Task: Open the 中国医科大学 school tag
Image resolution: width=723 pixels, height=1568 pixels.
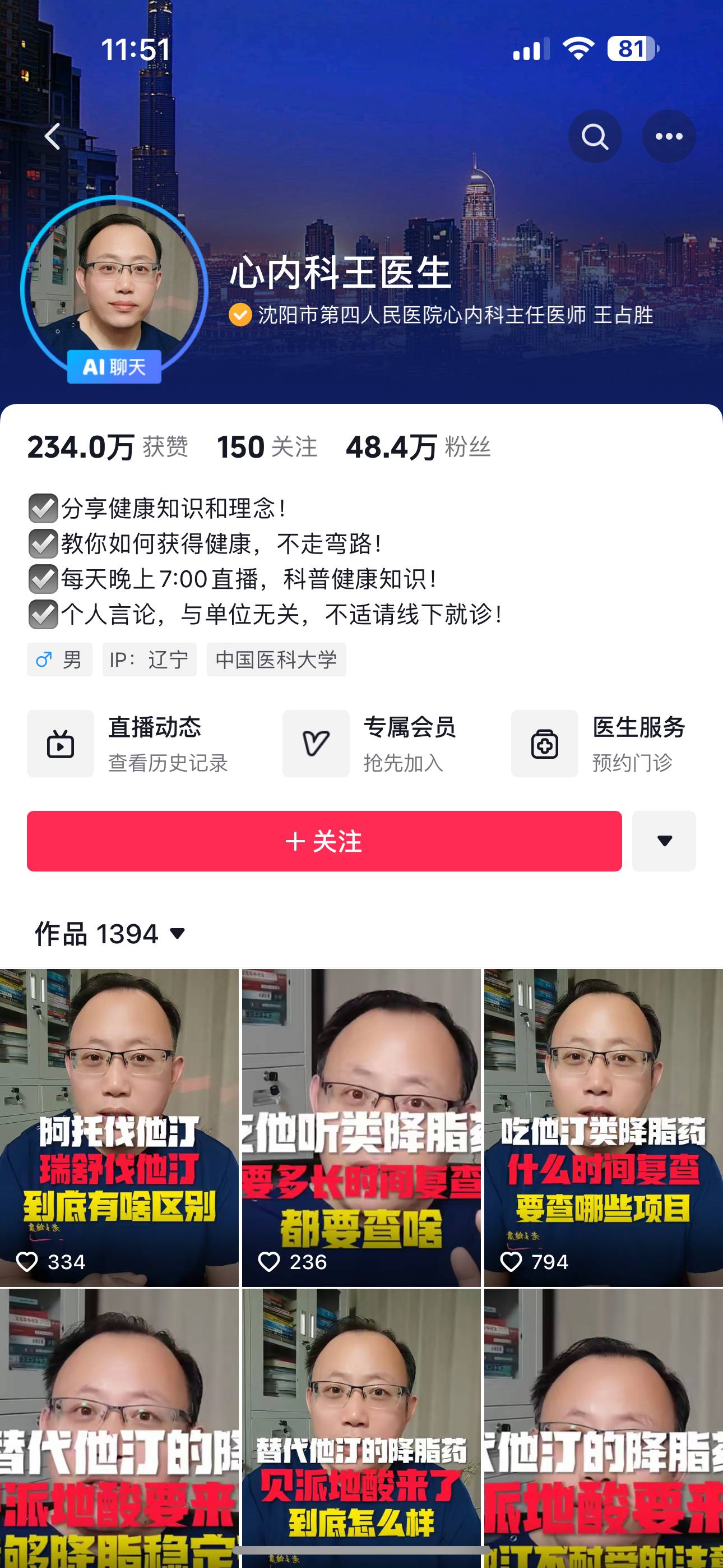Action: (x=276, y=660)
